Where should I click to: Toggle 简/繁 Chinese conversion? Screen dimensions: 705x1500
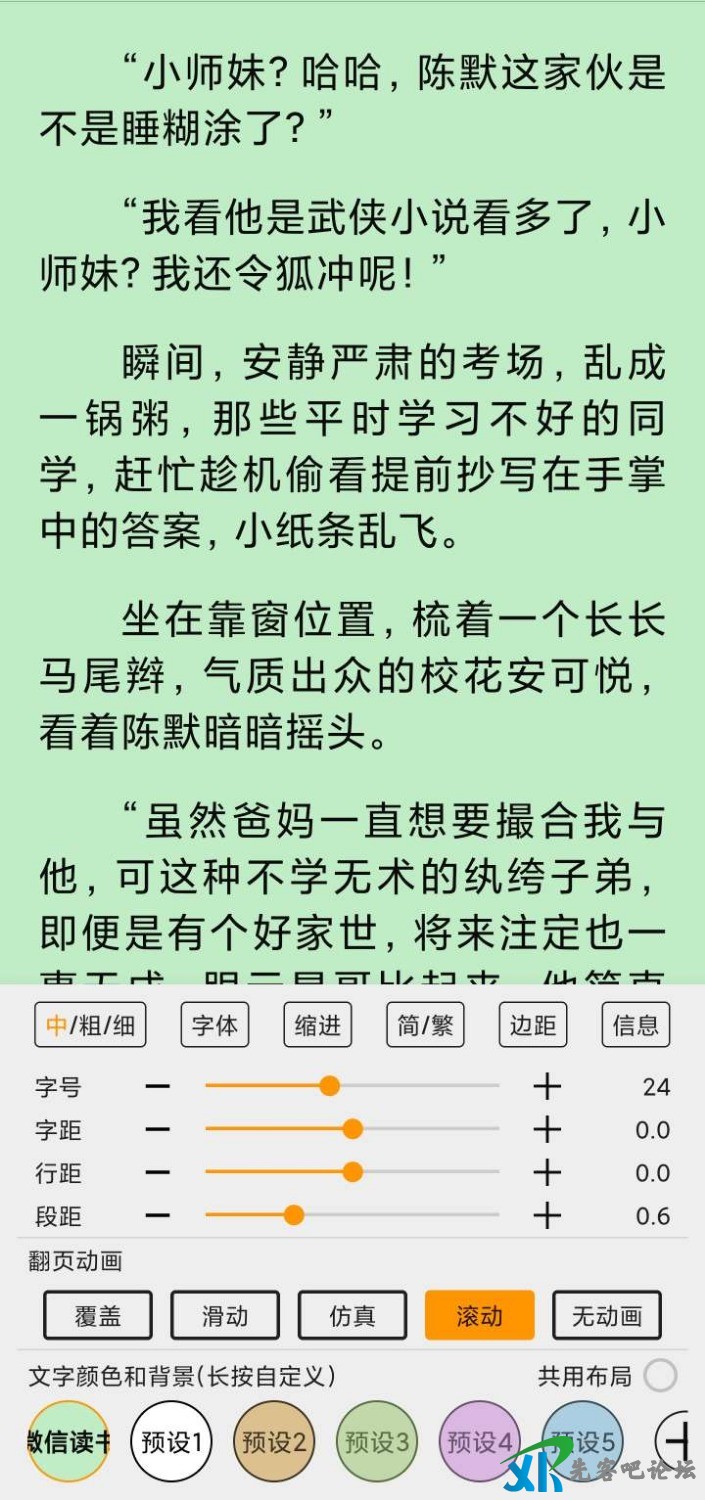tap(426, 1025)
